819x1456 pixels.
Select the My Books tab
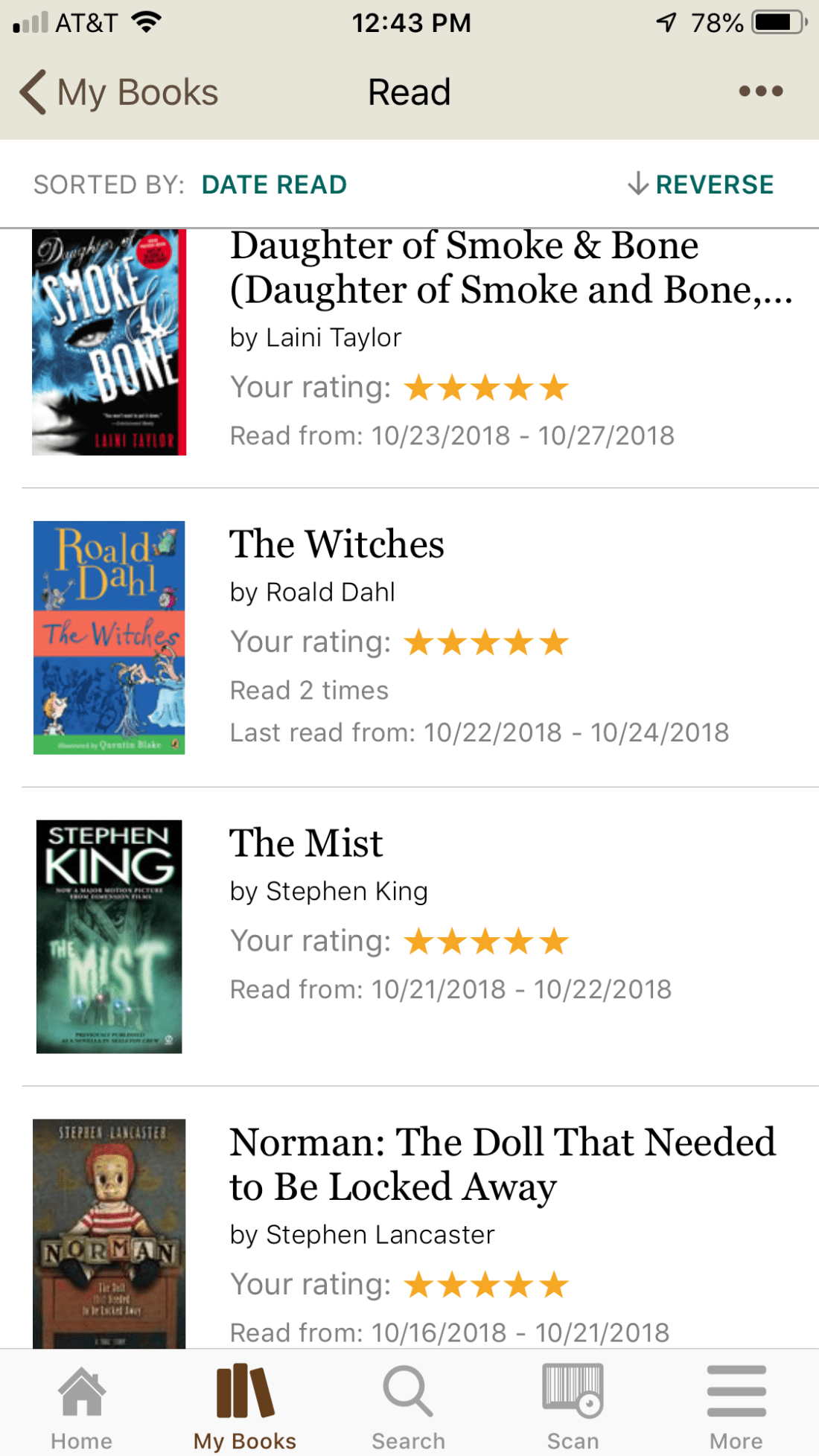[245, 1406]
